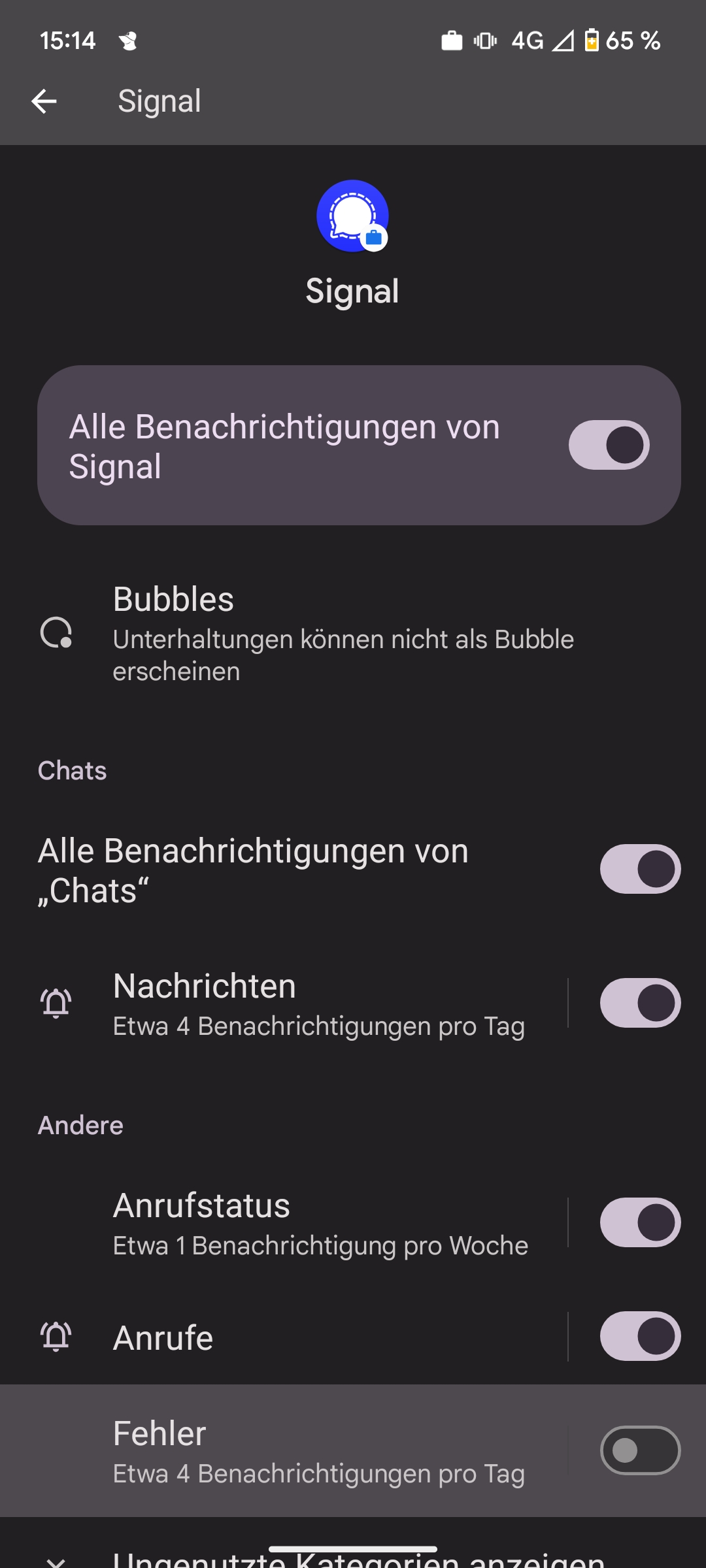Turn off all notifications from Signal
The height and width of the screenshot is (1568, 706).
coord(609,445)
